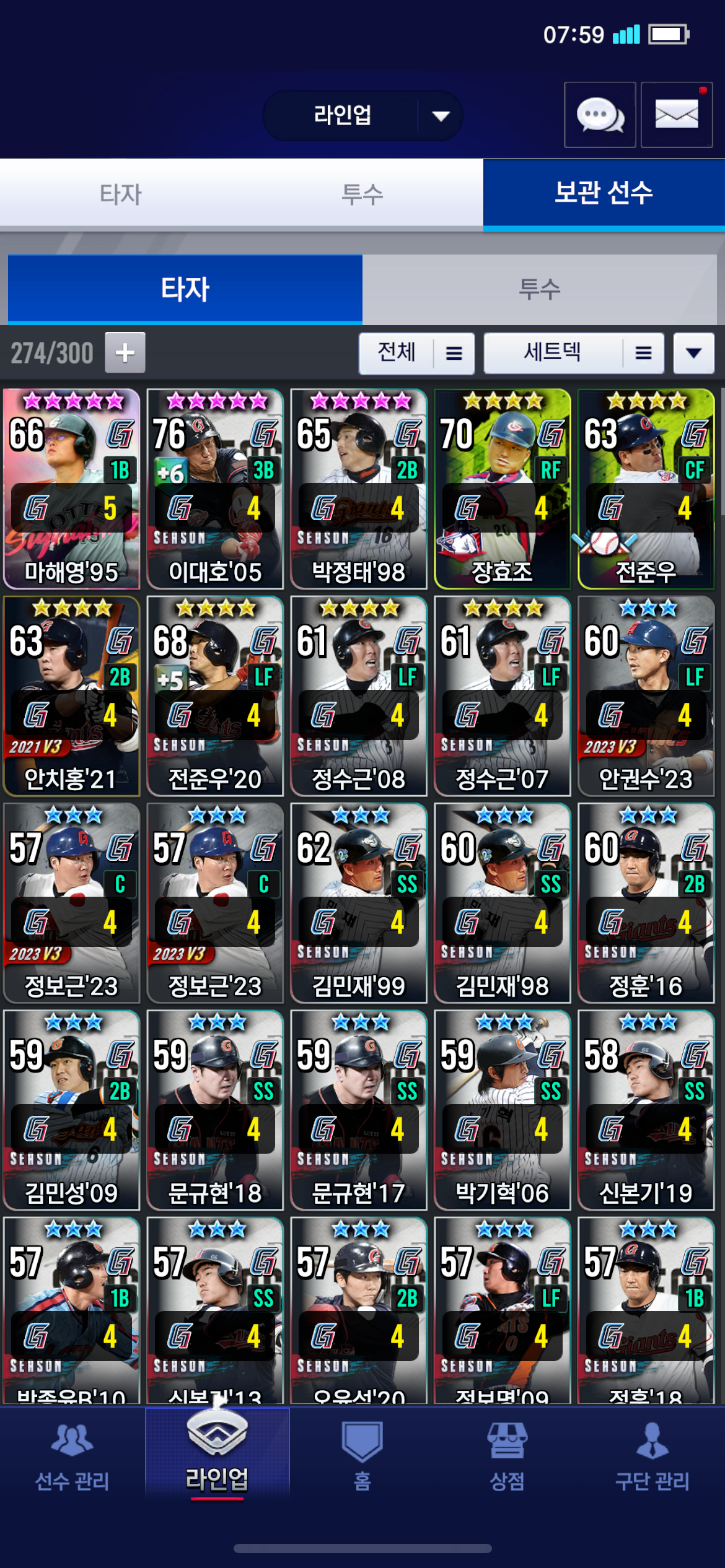Open the mailbox envelope icon
Viewport: 725px width, 1568px height.
(x=676, y=115)
